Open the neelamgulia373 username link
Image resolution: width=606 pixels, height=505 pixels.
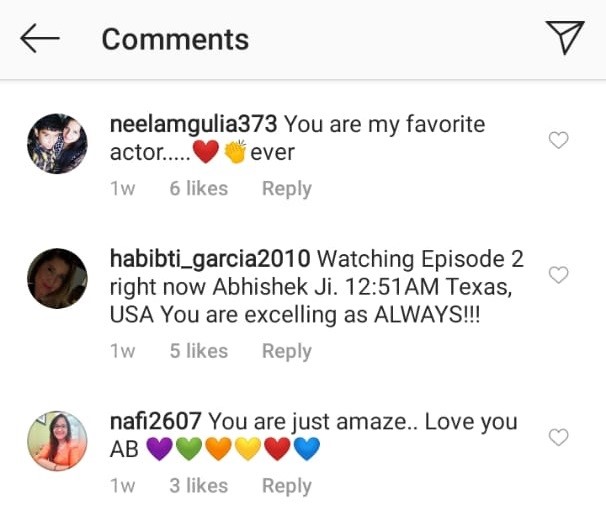[194, 125]
